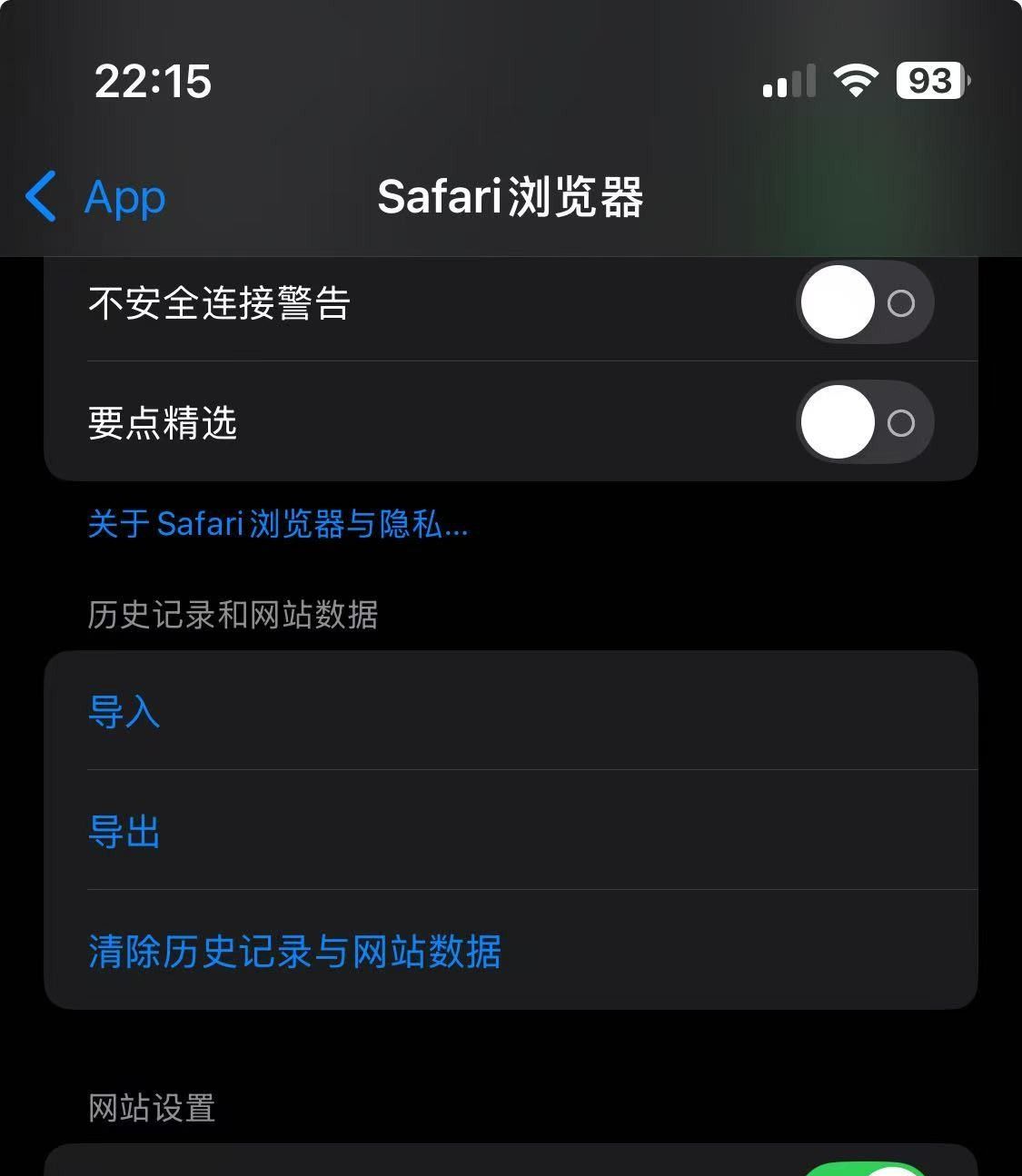Tap 清除历史记录与网站数据

294,952
